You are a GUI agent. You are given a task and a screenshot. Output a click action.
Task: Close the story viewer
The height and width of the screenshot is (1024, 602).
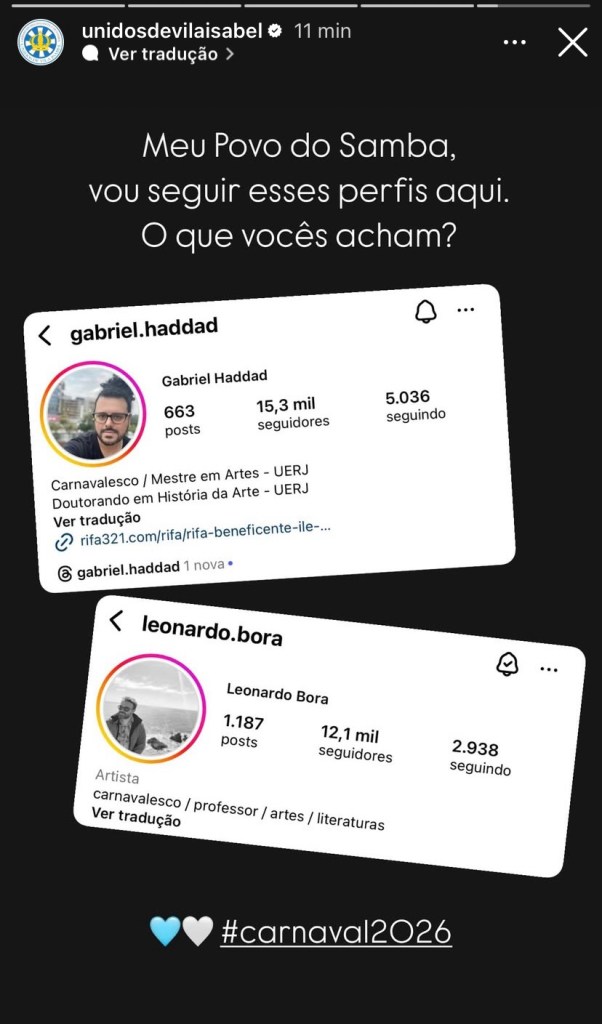point(572,43)
